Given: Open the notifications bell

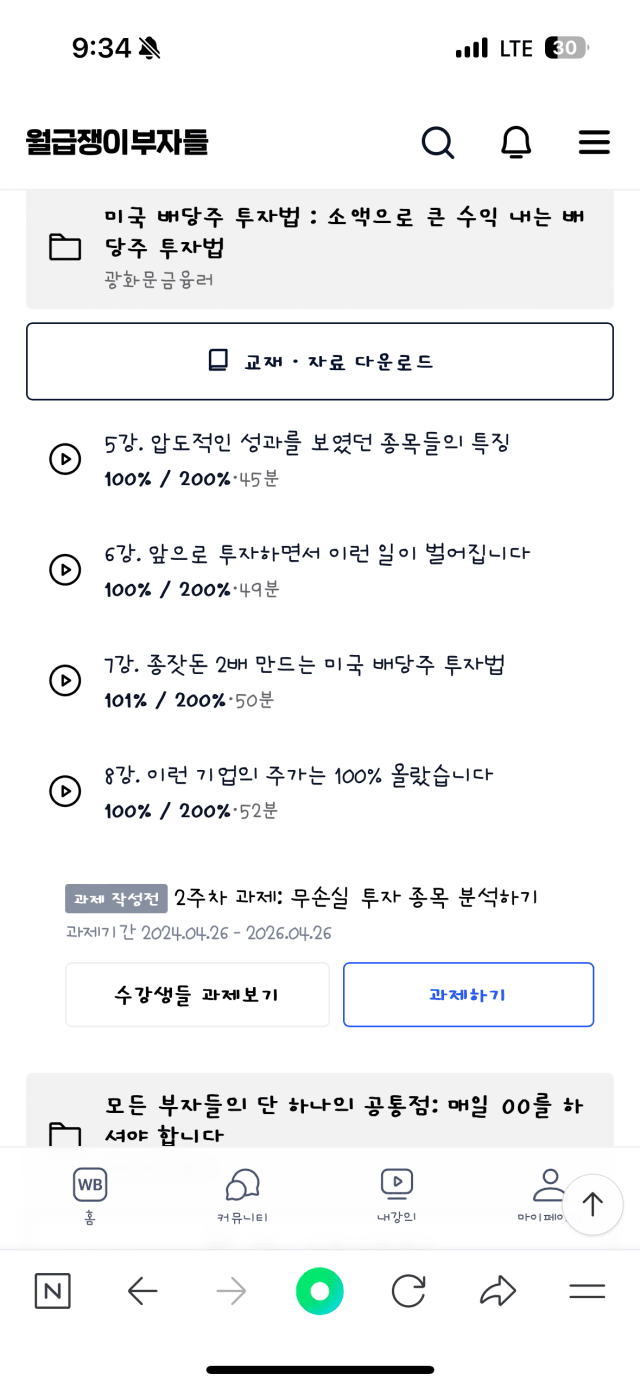Looking at the screenshot, I should (516, 143).
